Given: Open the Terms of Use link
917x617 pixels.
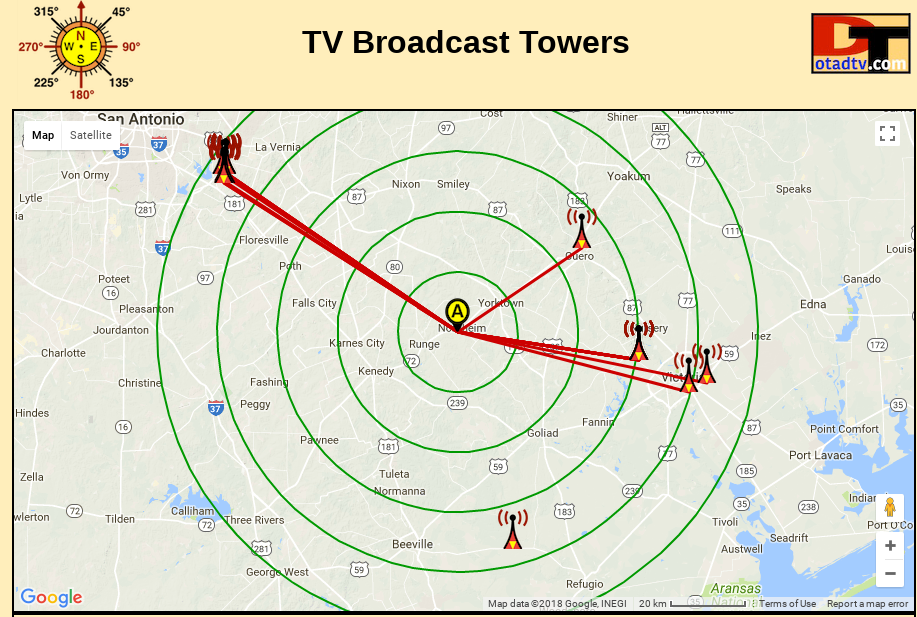Looking at the screenshot, I should 787,604.
